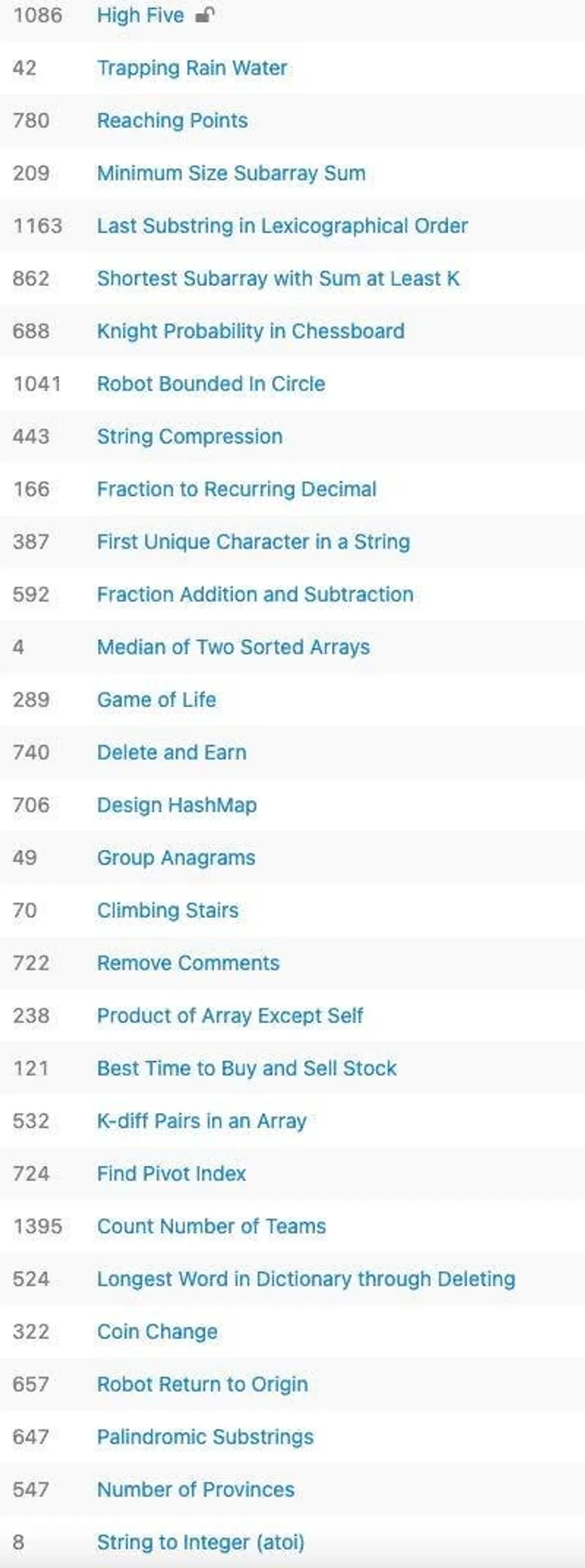585x1568 pixels.
Task: Open Fraction to Recurring Decimal
Action: click(x=236, y=489)
